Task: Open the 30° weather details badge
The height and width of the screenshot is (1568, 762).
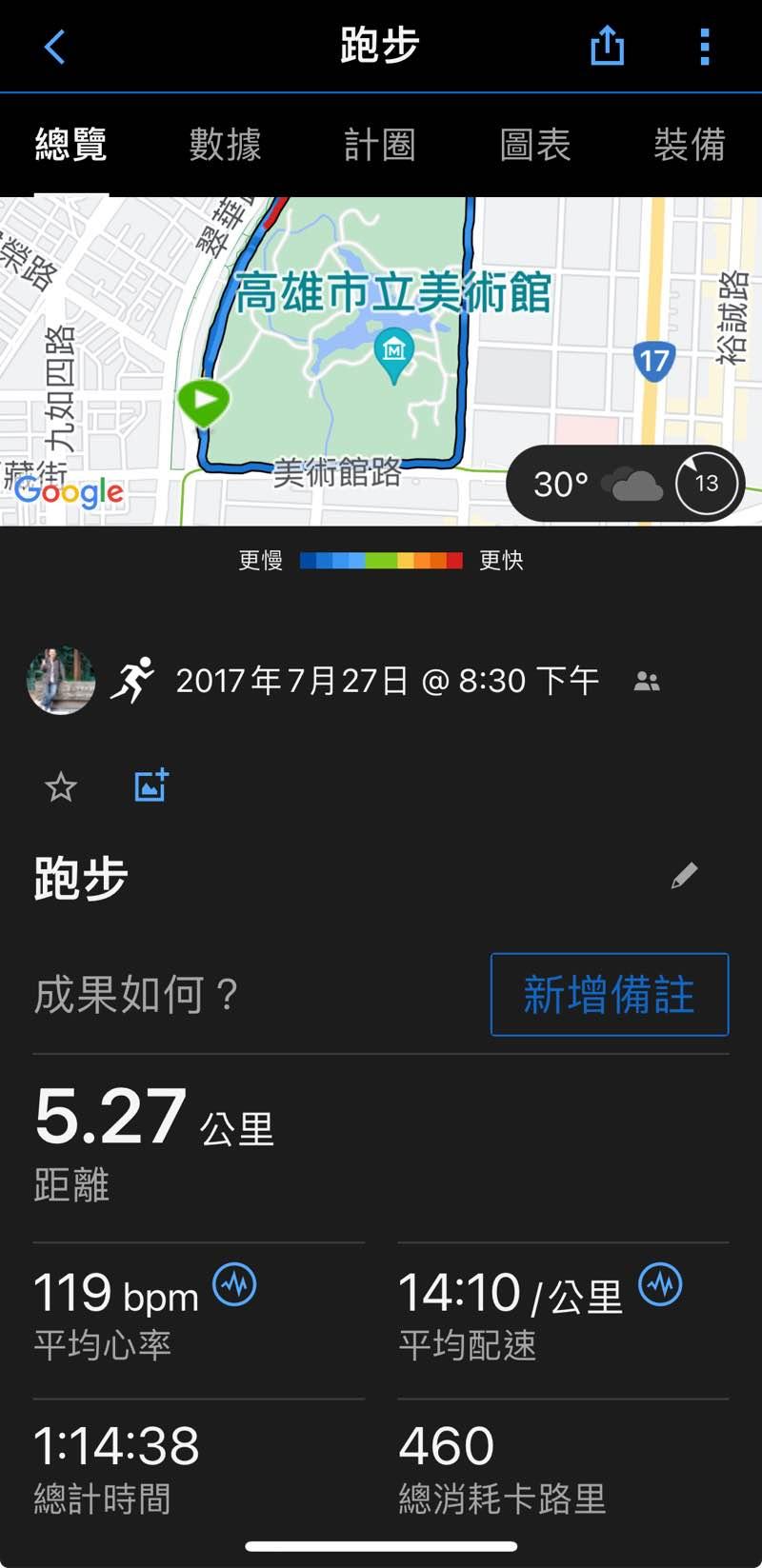Action: [625, 484]
